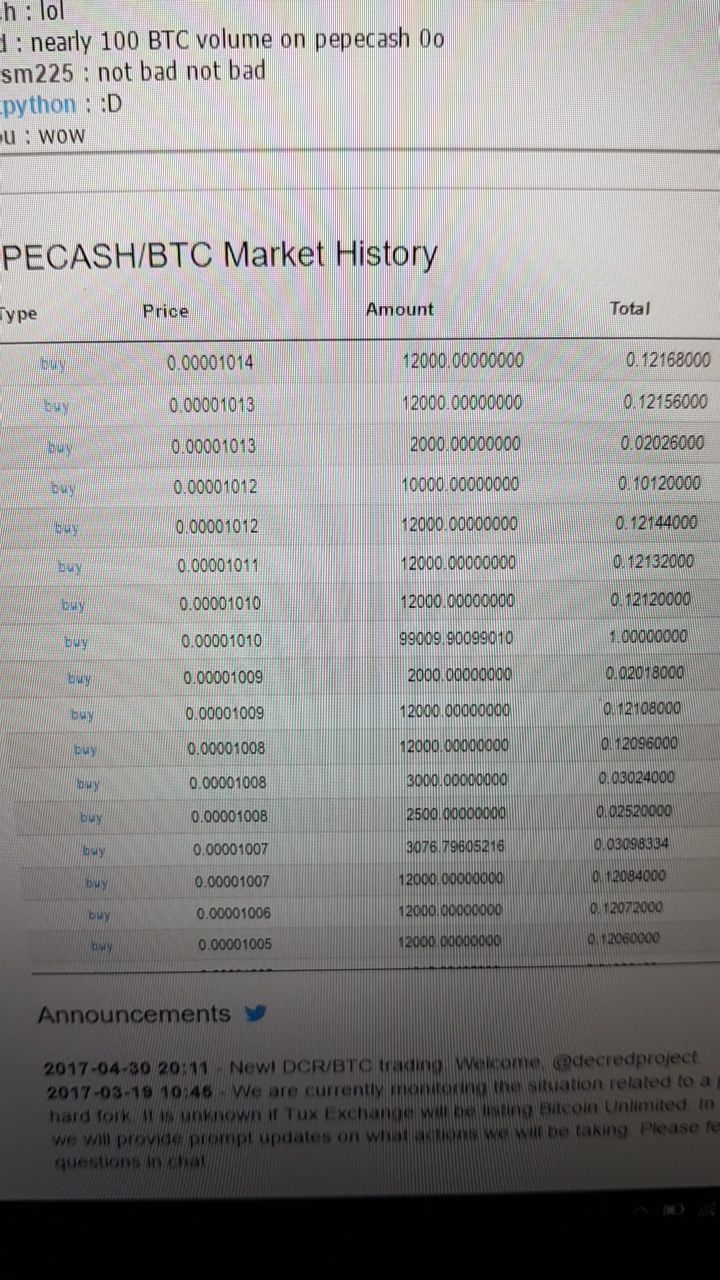Open the Twitter icon beside Announcements

tap(256, 1013)
